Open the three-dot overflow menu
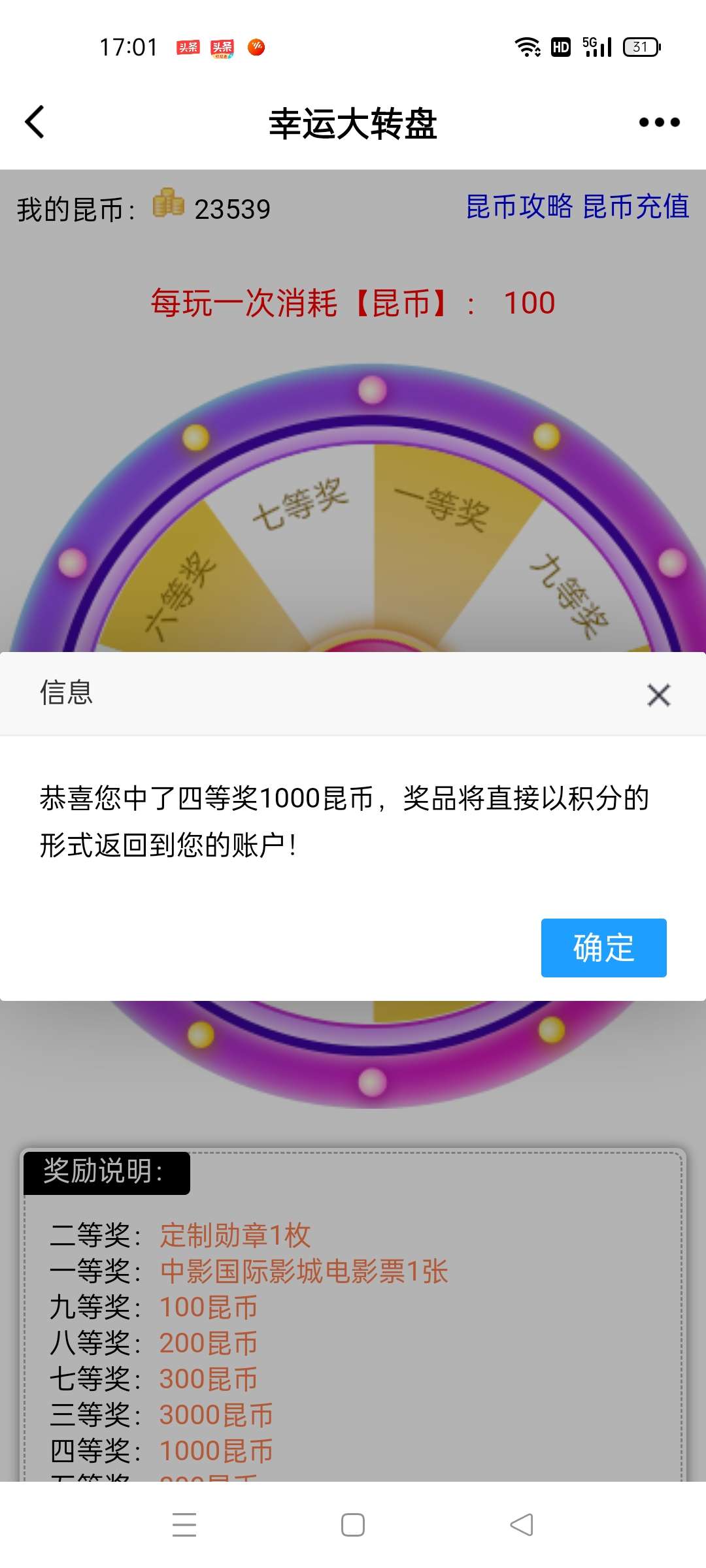This screenshot has width=706, height=1568. pyautogui.click(x=659, y=122)
